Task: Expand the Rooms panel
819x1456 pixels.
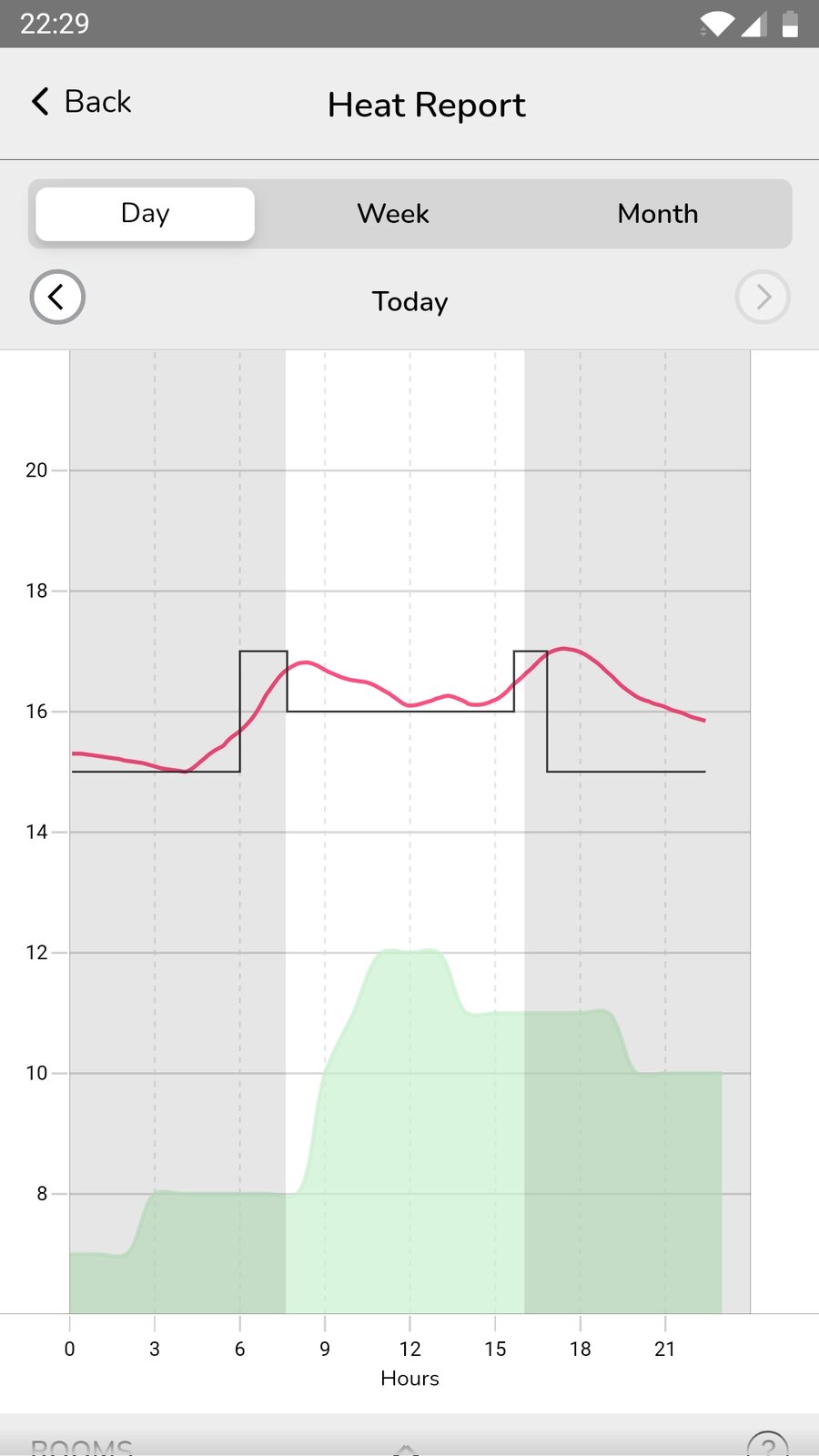Action: (407, 1445)
